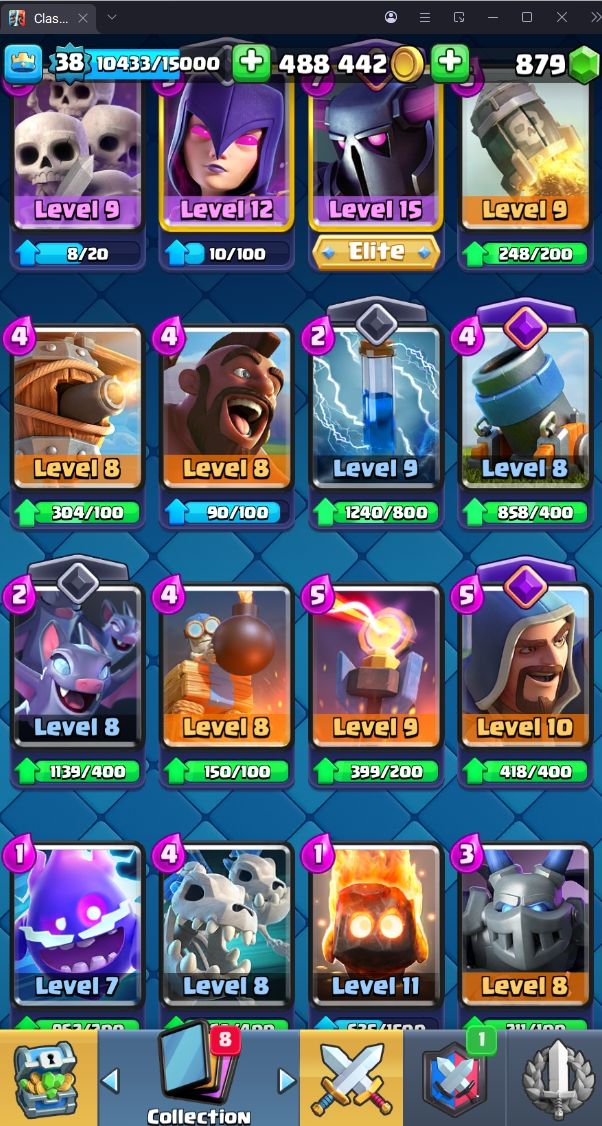Select the Witch Level 12 card
Image resolution: width=602 pixels, height=1126 pixels.
[226, 150]
